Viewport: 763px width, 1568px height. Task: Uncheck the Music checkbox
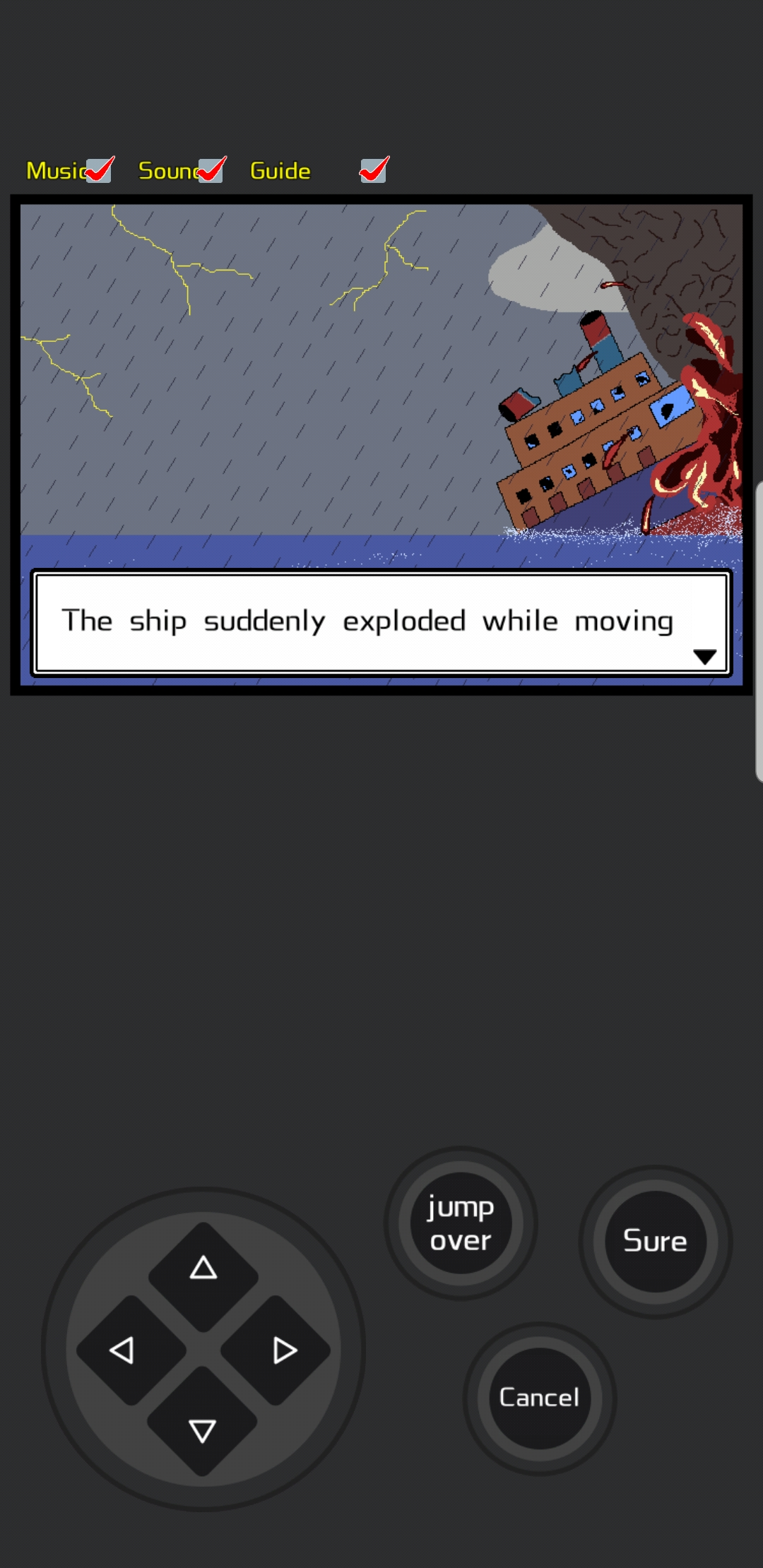[98, 171]
